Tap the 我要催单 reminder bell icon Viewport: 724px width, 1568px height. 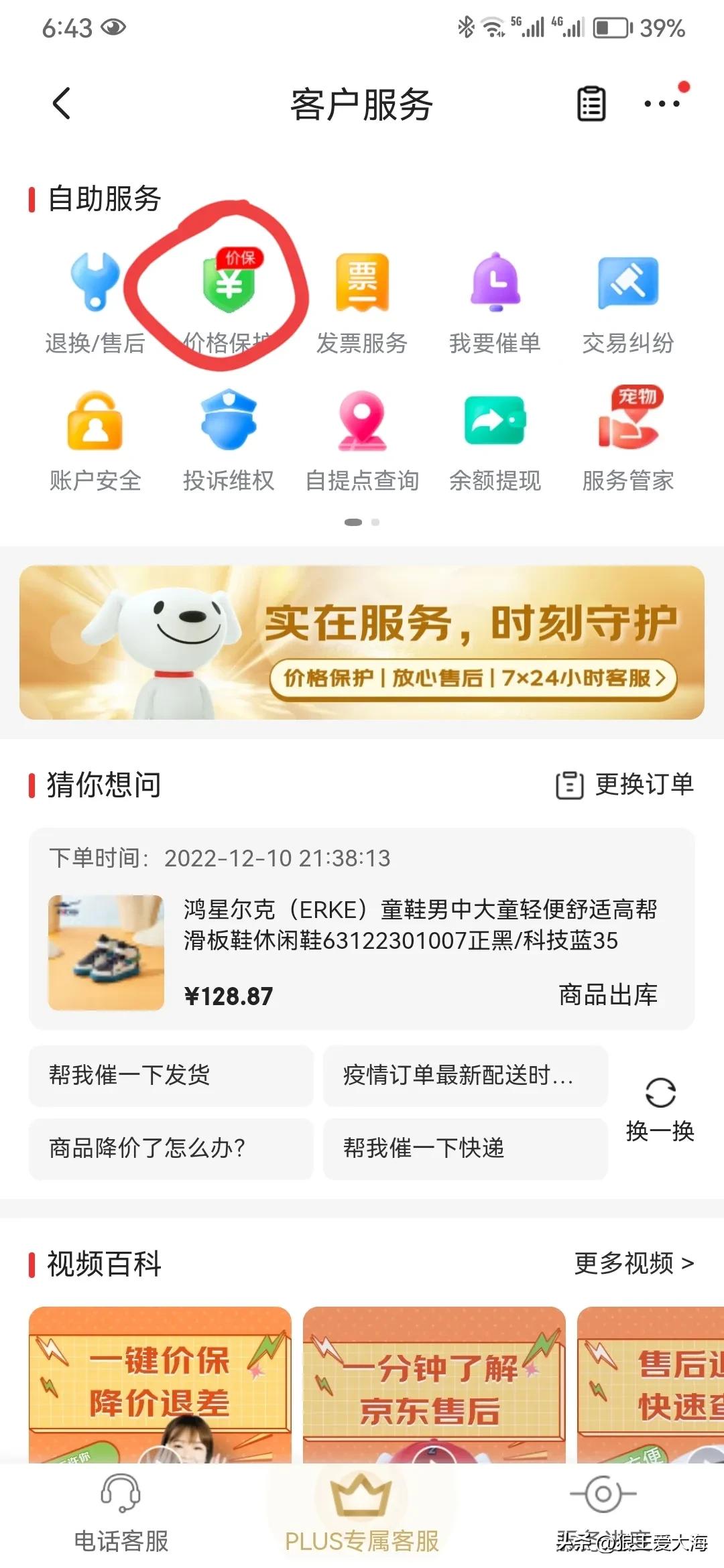[x=495, y=288]
